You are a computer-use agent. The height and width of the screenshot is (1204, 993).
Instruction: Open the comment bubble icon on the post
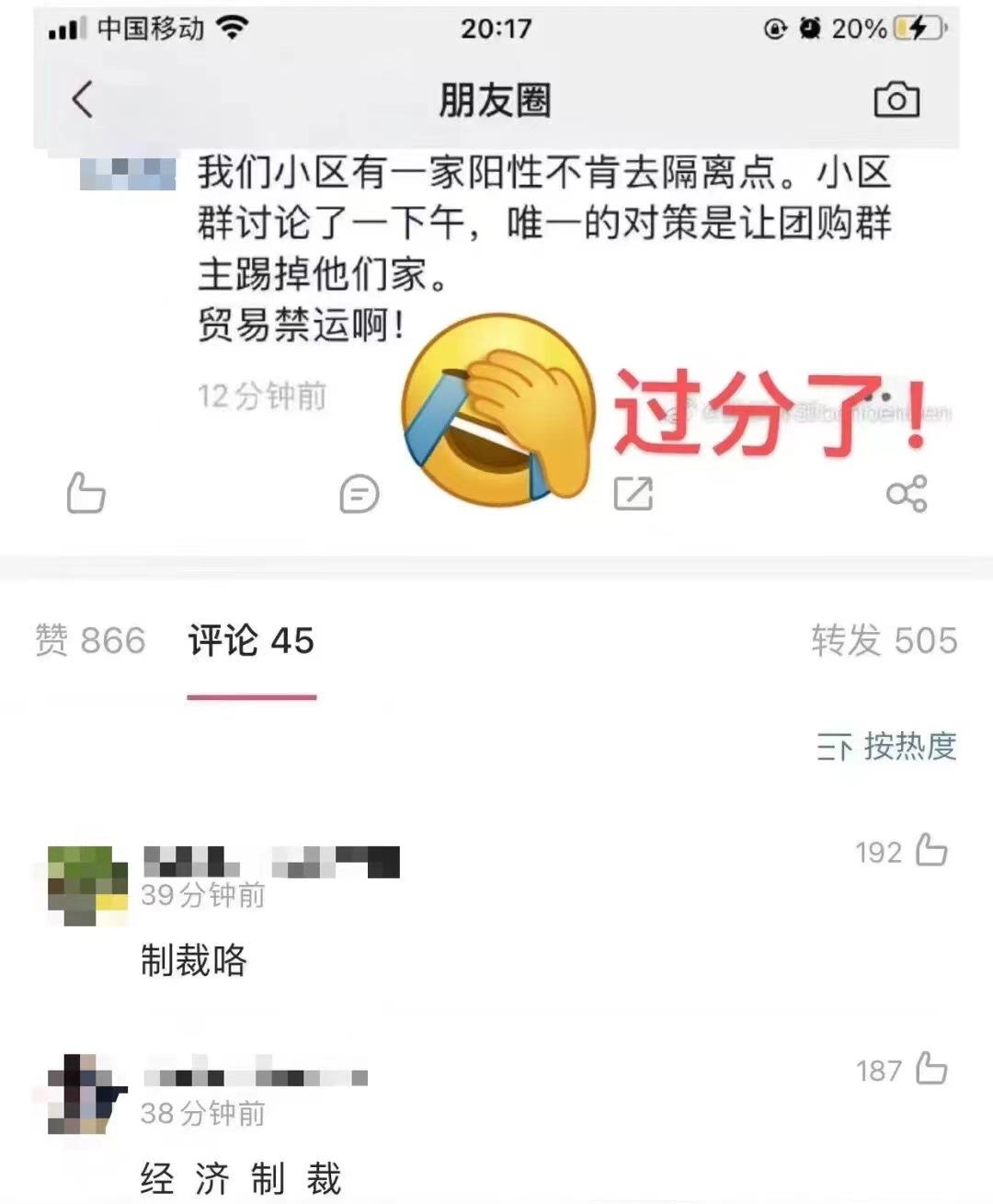pos(359,494)
